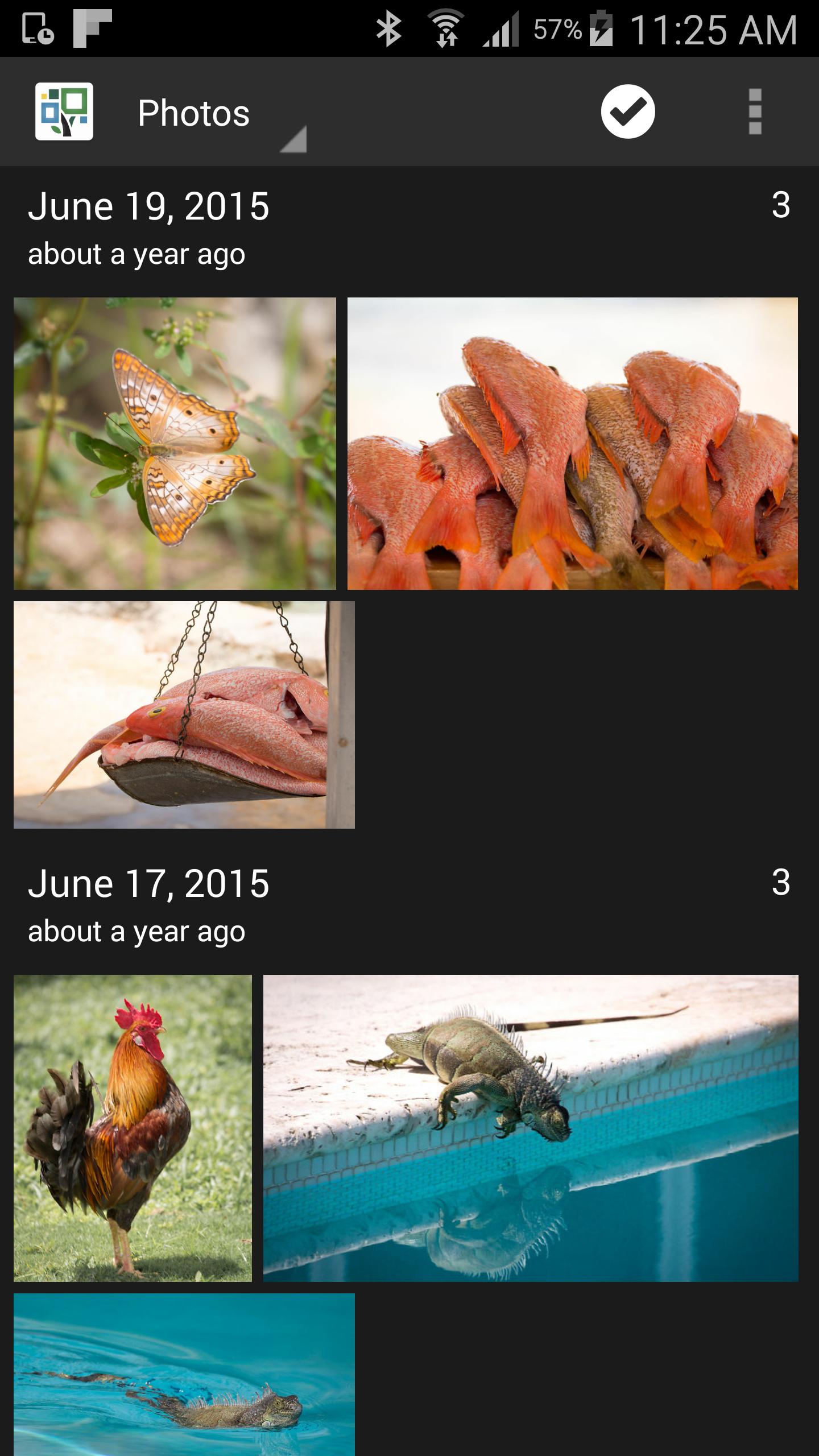Open the pile of red fish photo
The width and height of the screenshot is (819, 1456).
pyautogui.click(x=572, y=443)
